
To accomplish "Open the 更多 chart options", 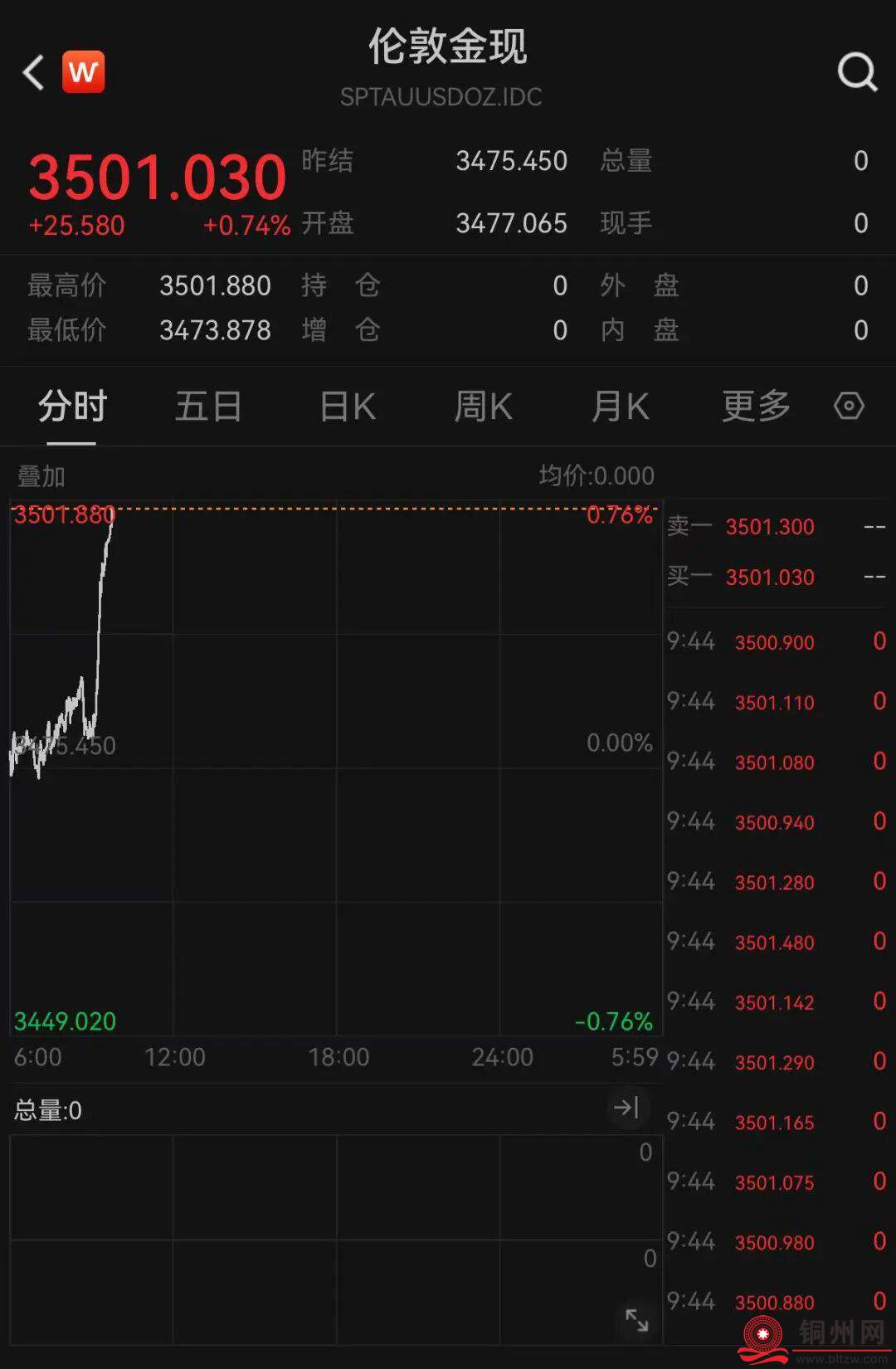I will [x=756, y=407].
